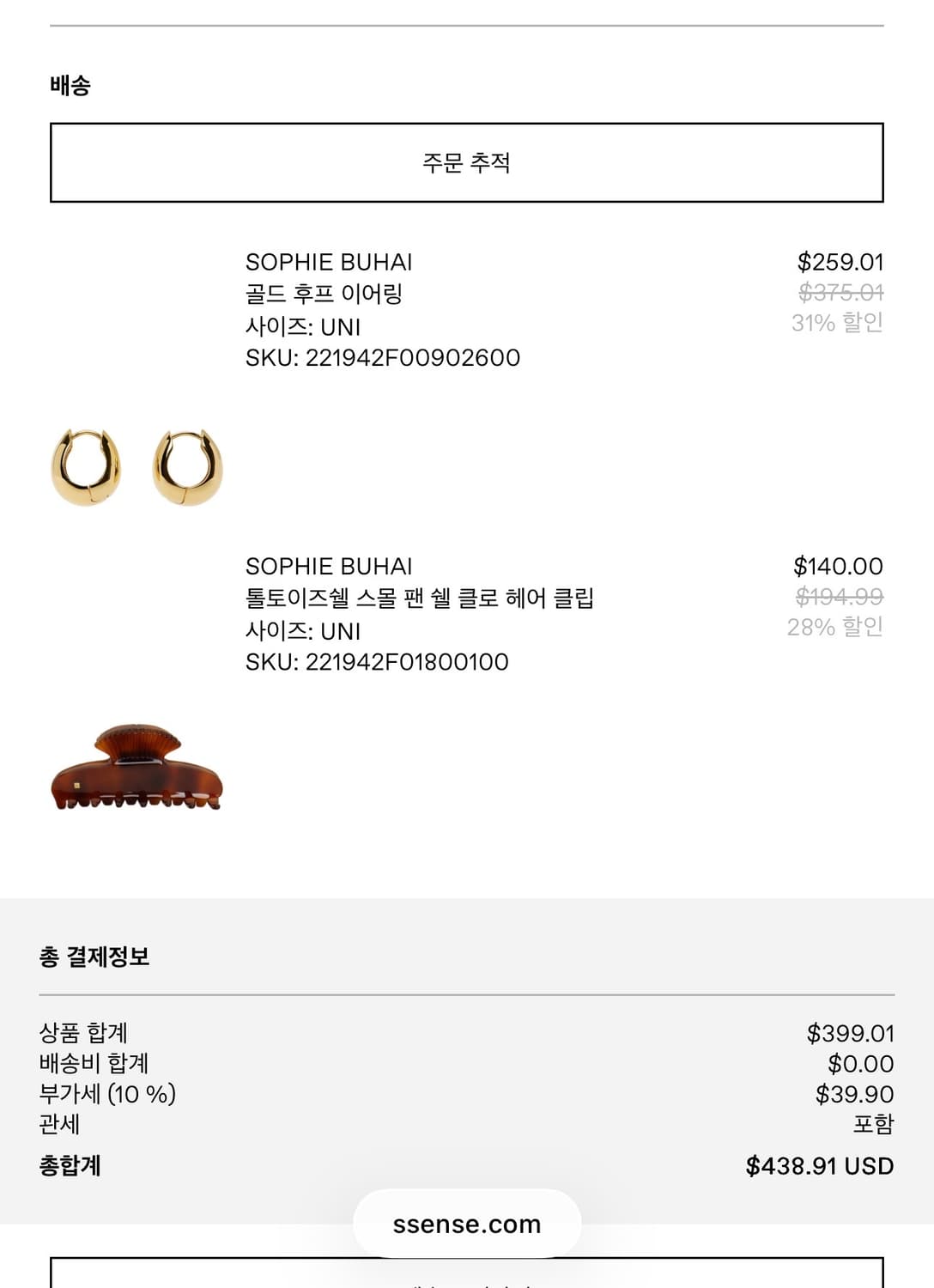Tap SKU 221942F00902600 for the earrings
Screen dimensions: 934x1288
(x=381, y=355)
